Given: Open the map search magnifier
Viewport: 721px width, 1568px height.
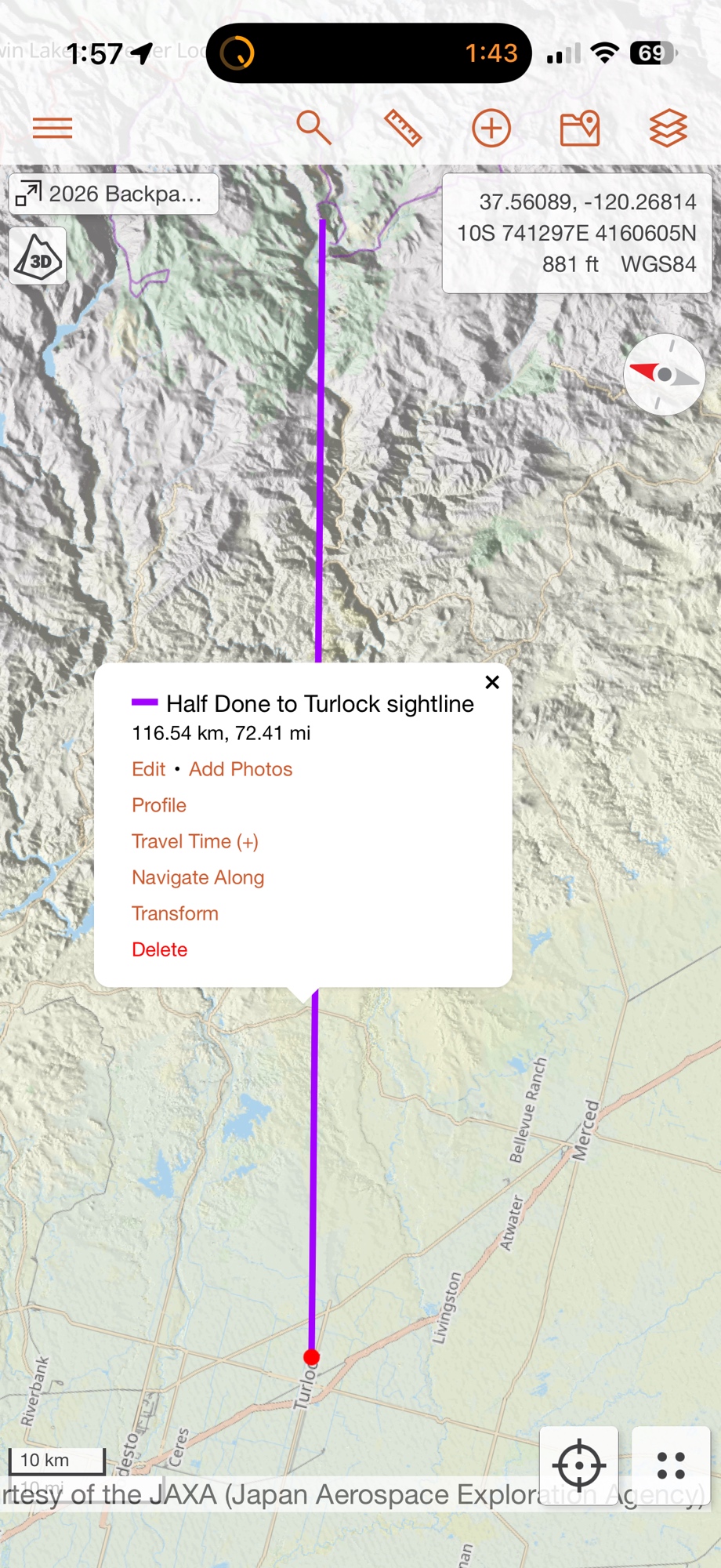Looking at the screenshot, I should [313, 128].
